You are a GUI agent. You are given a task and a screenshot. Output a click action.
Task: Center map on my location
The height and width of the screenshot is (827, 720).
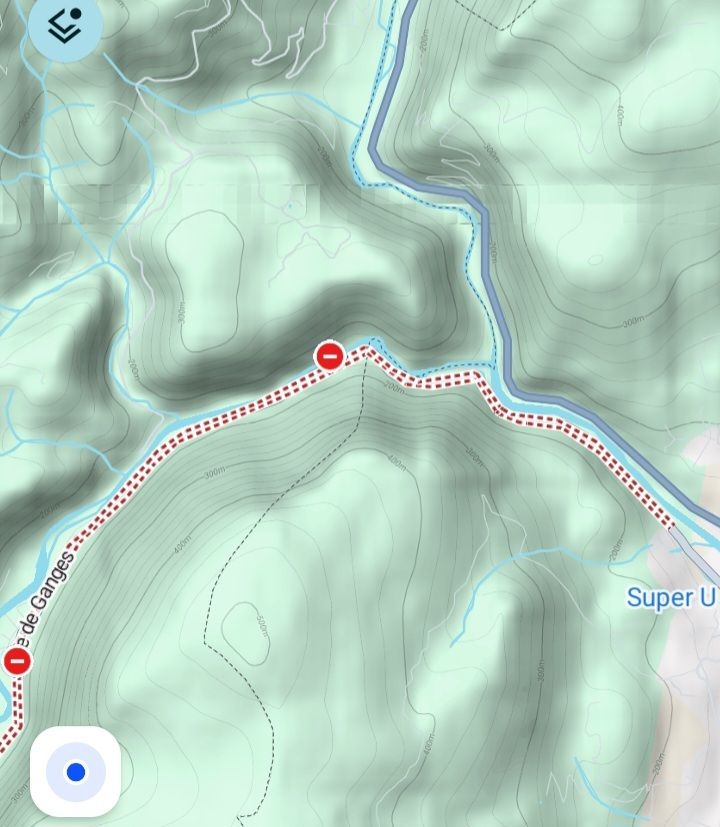75,771
